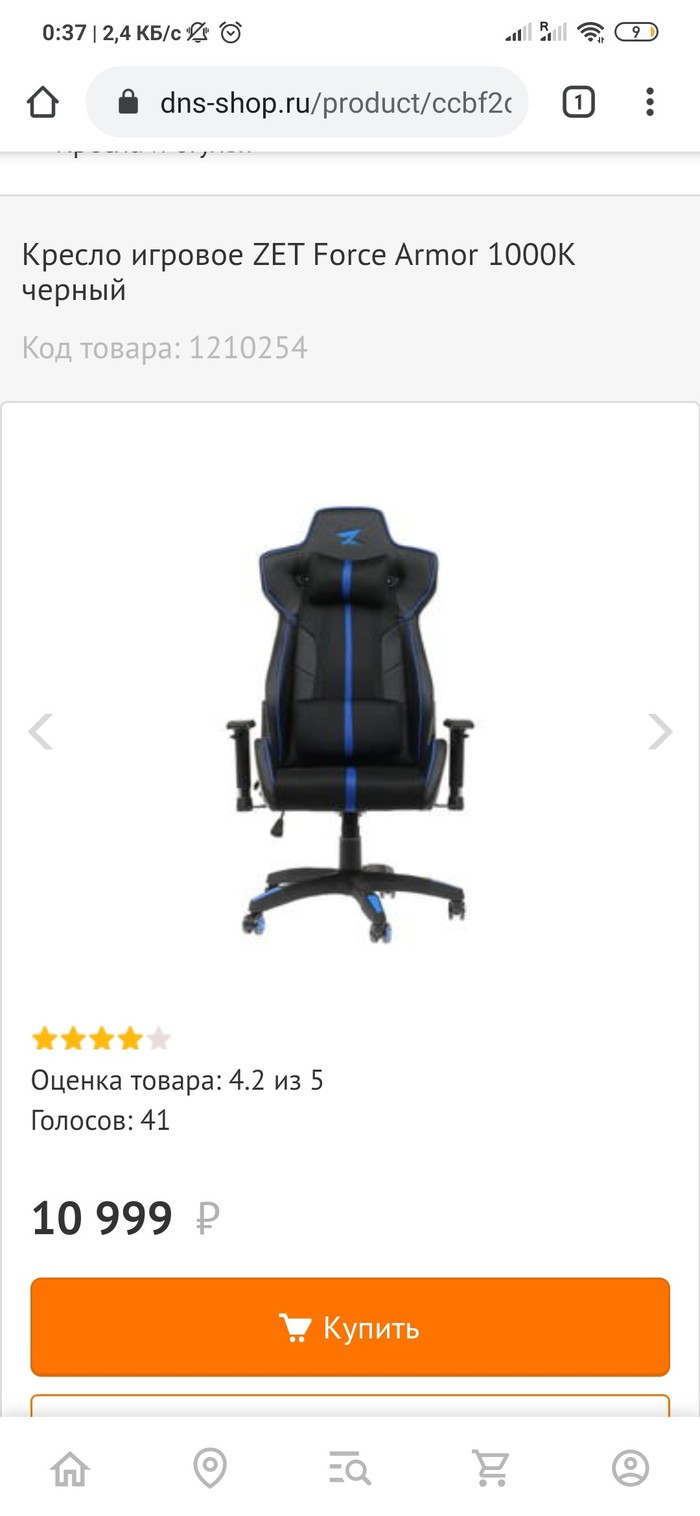Tap the browser home icon
This screenshot has height=1516, width=700.
43,102
